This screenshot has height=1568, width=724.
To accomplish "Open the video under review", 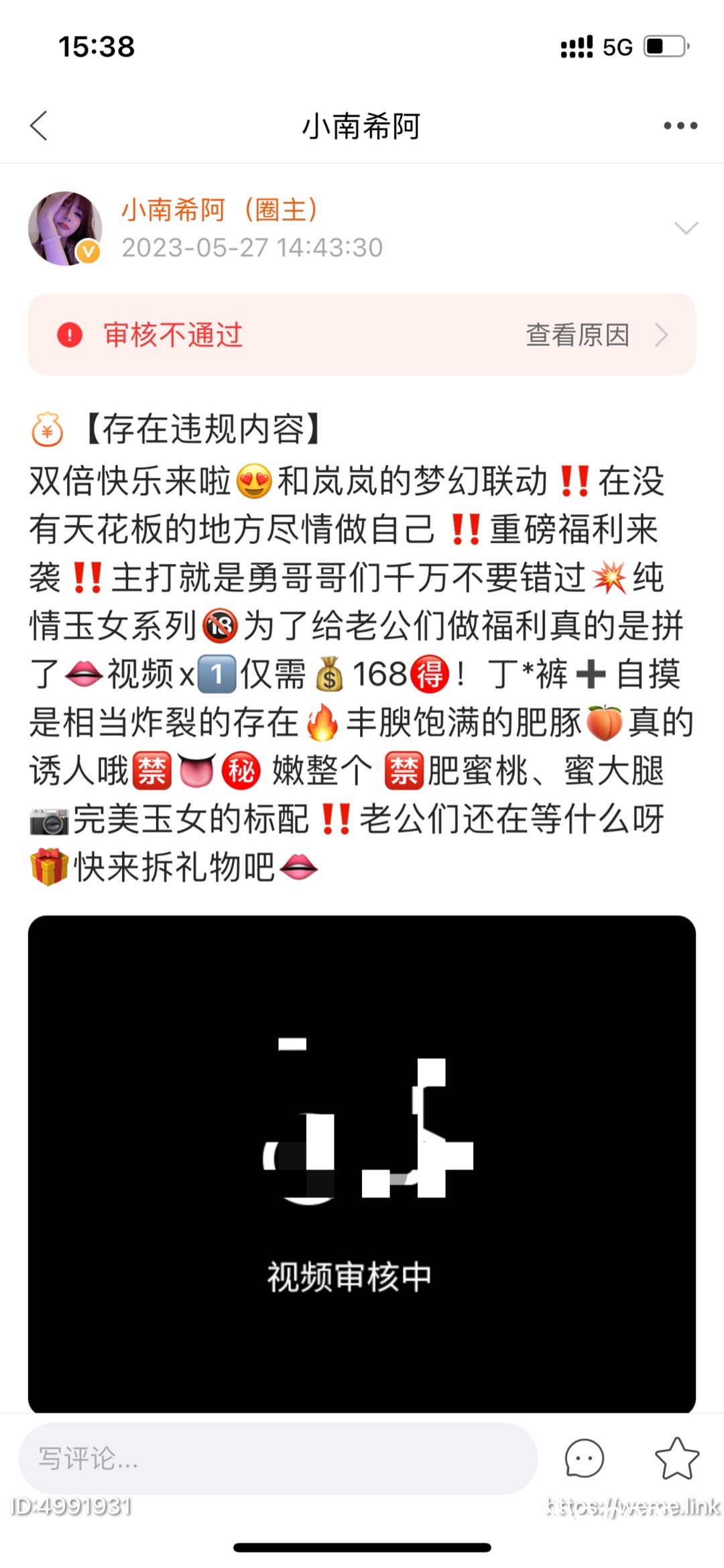I will click(362, 1164).
